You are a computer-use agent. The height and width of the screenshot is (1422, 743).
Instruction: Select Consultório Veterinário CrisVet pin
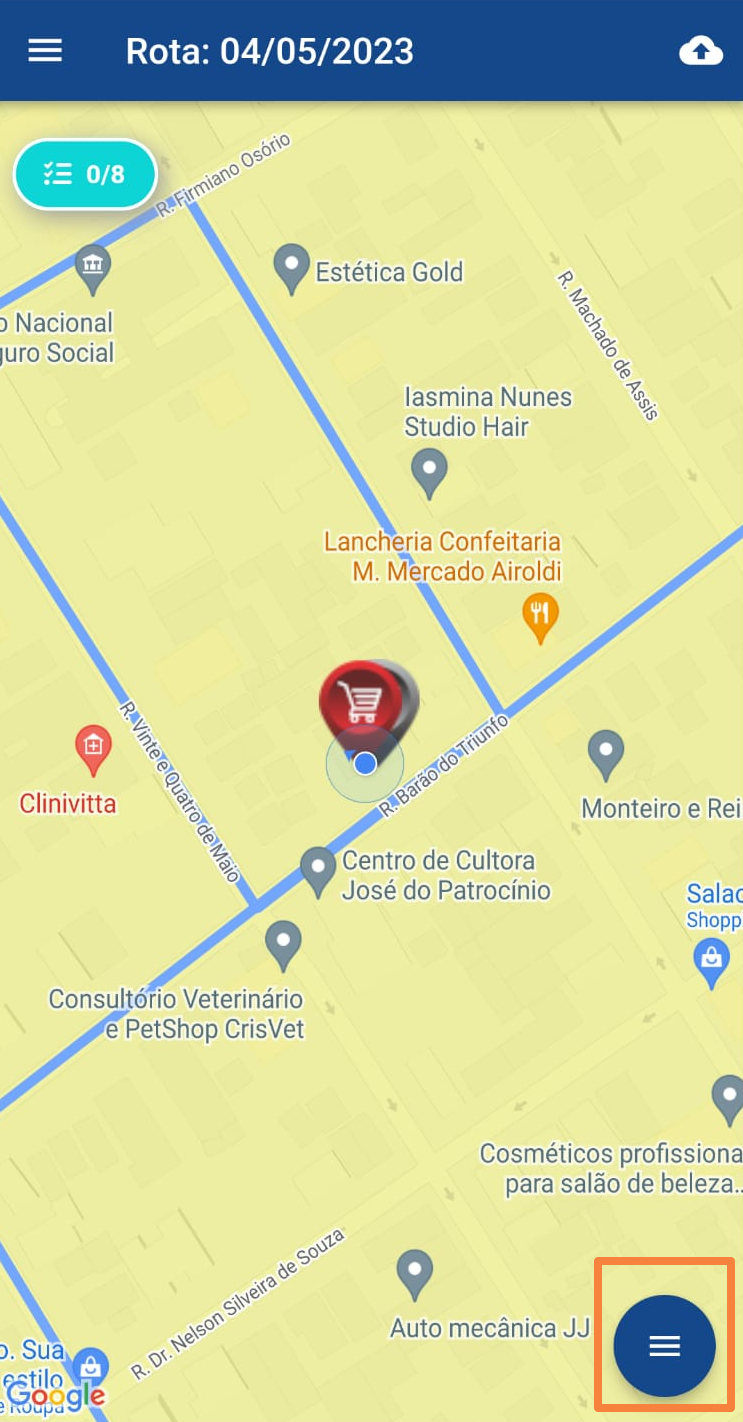283,943
